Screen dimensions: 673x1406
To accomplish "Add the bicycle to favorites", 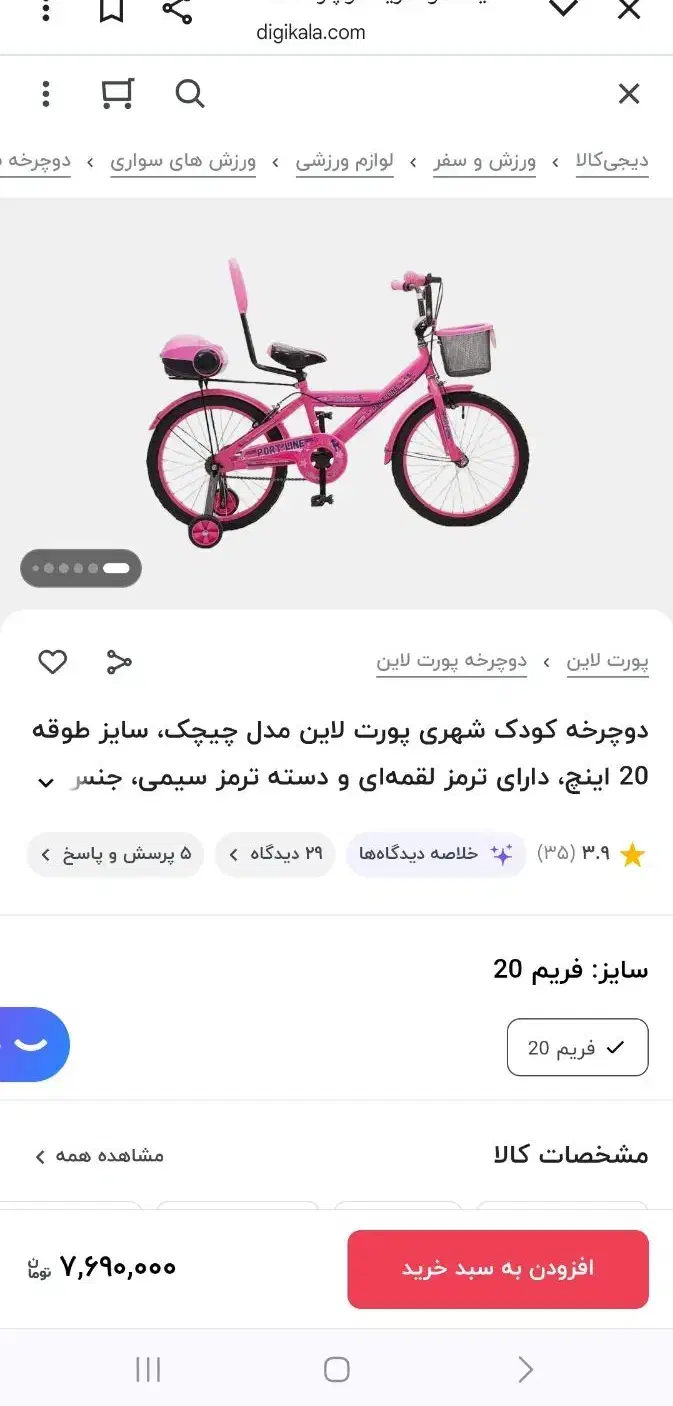I will (x=53, y=661).
